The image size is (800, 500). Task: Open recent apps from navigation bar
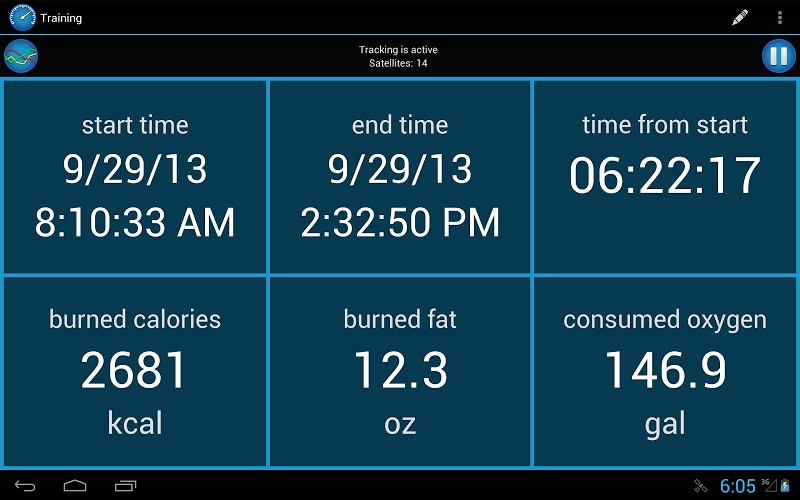tap(126, 486)
